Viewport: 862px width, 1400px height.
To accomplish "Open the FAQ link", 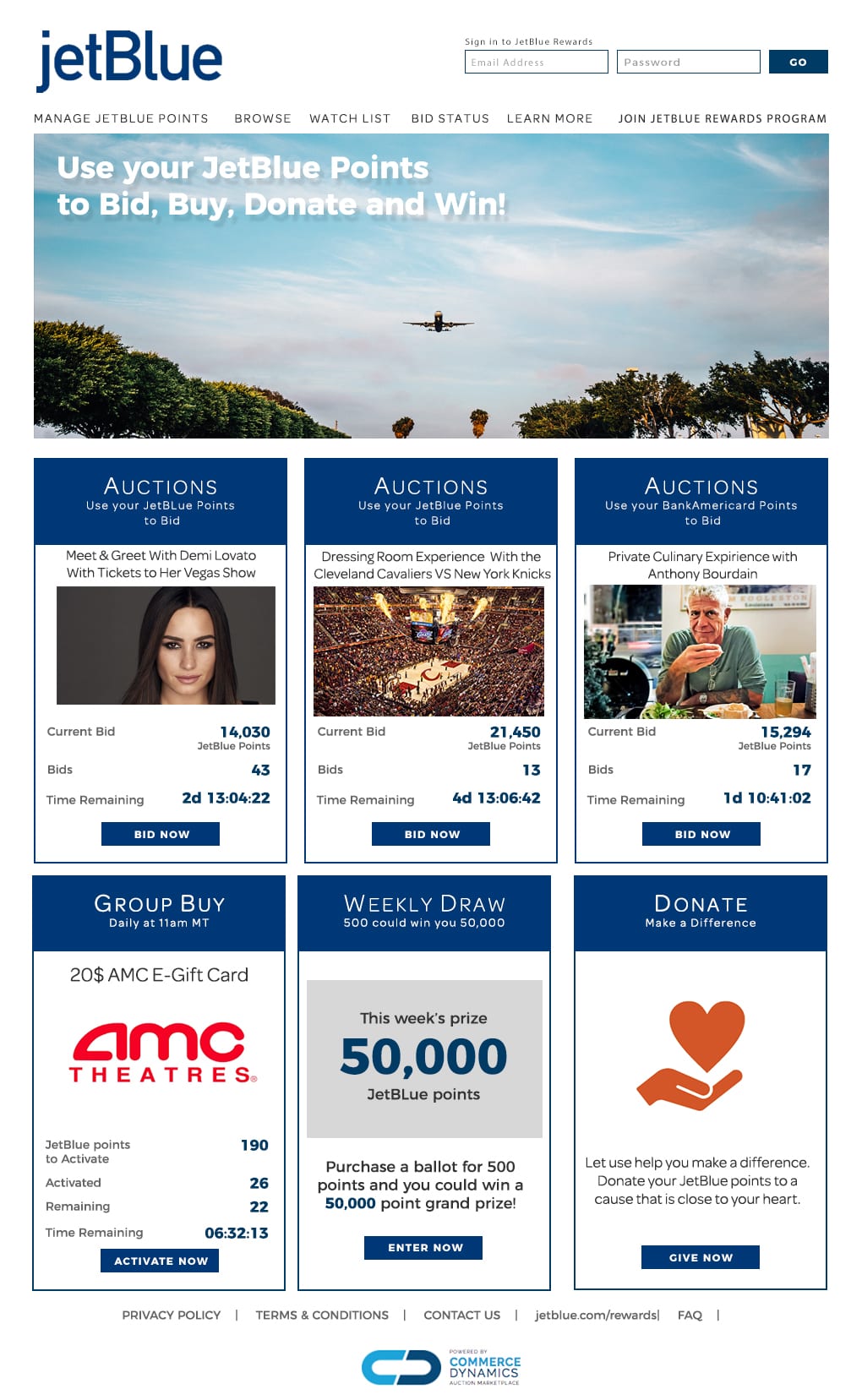I will click(690, 1315).
